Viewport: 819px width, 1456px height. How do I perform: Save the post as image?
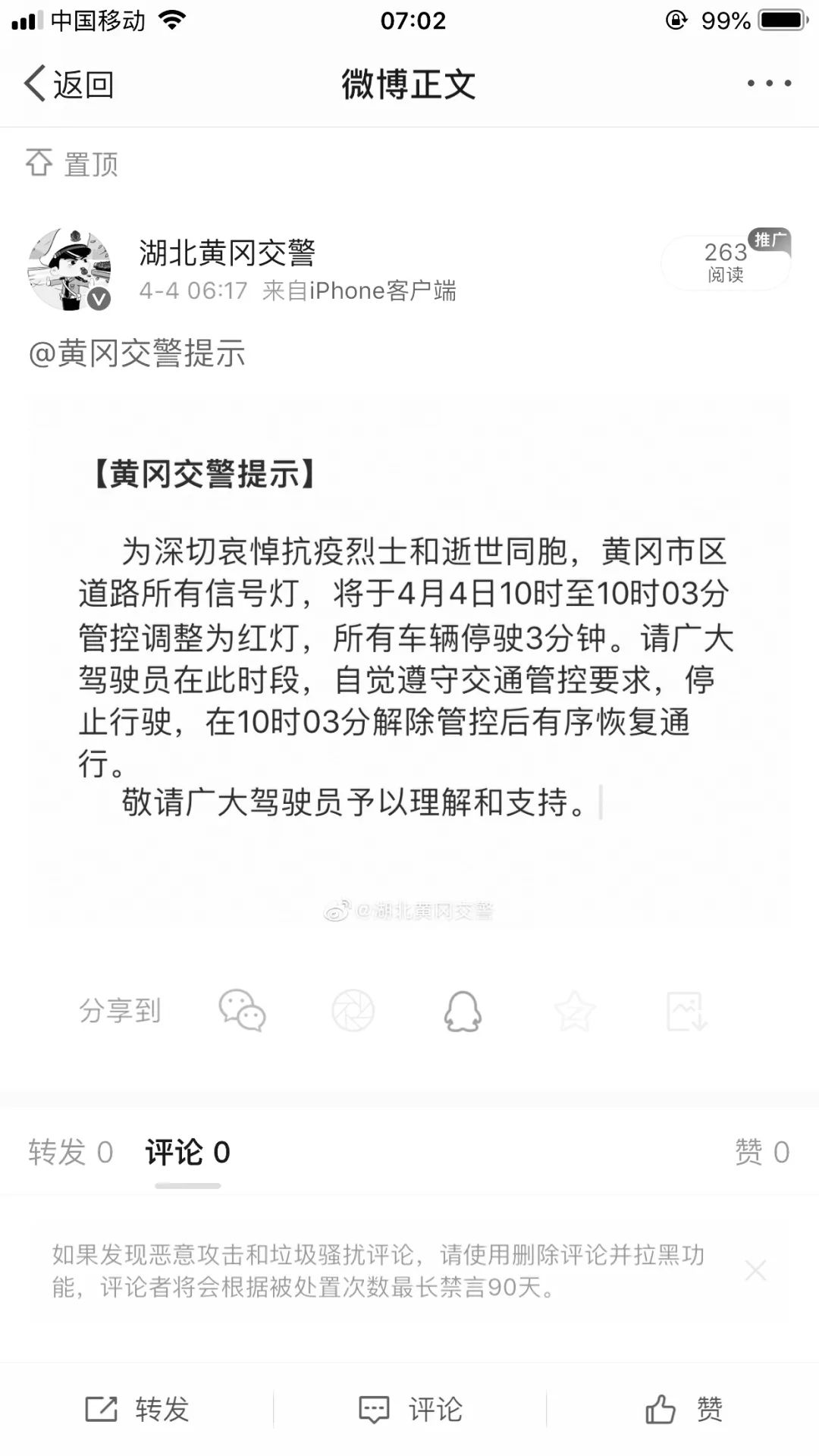[686, 1011]
